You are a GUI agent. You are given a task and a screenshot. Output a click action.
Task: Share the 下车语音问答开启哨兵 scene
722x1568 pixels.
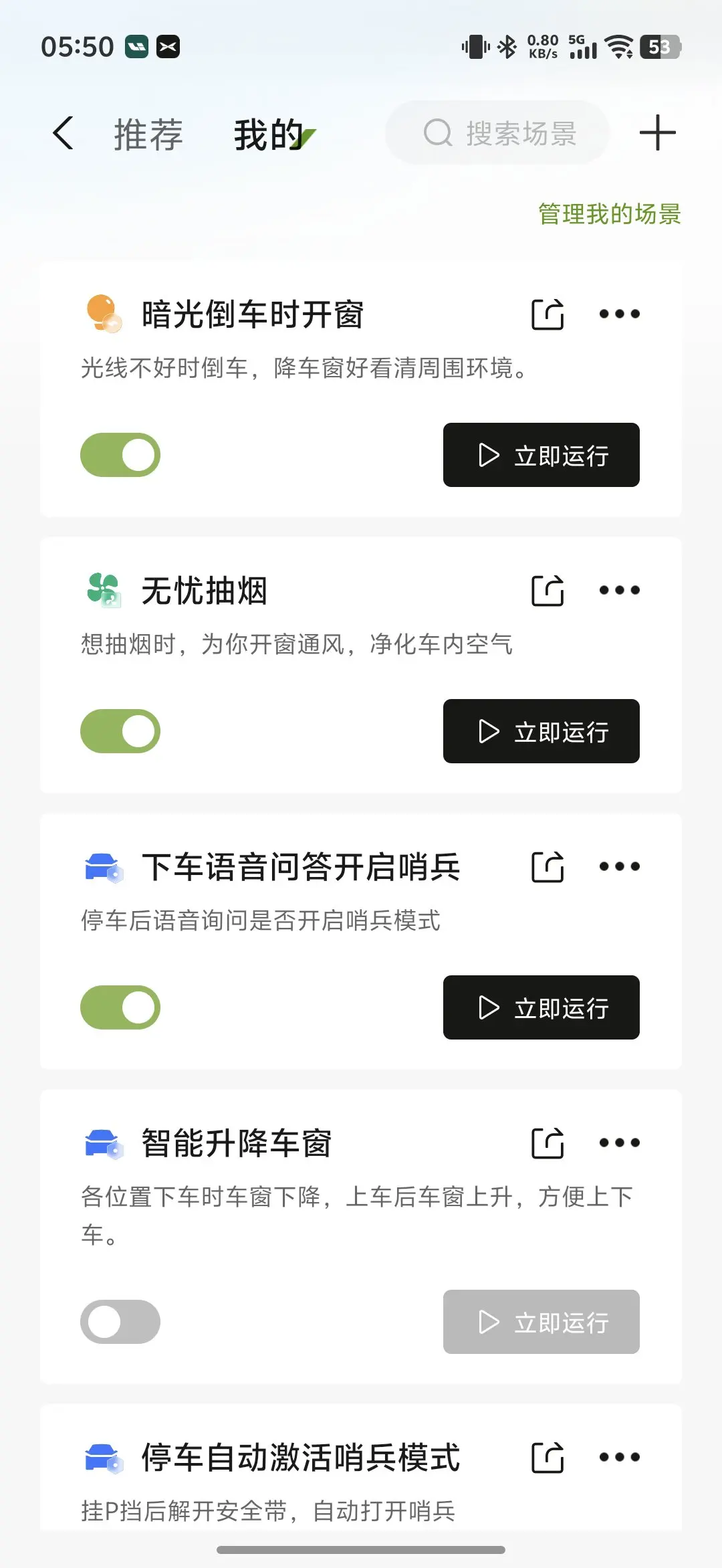548,866
